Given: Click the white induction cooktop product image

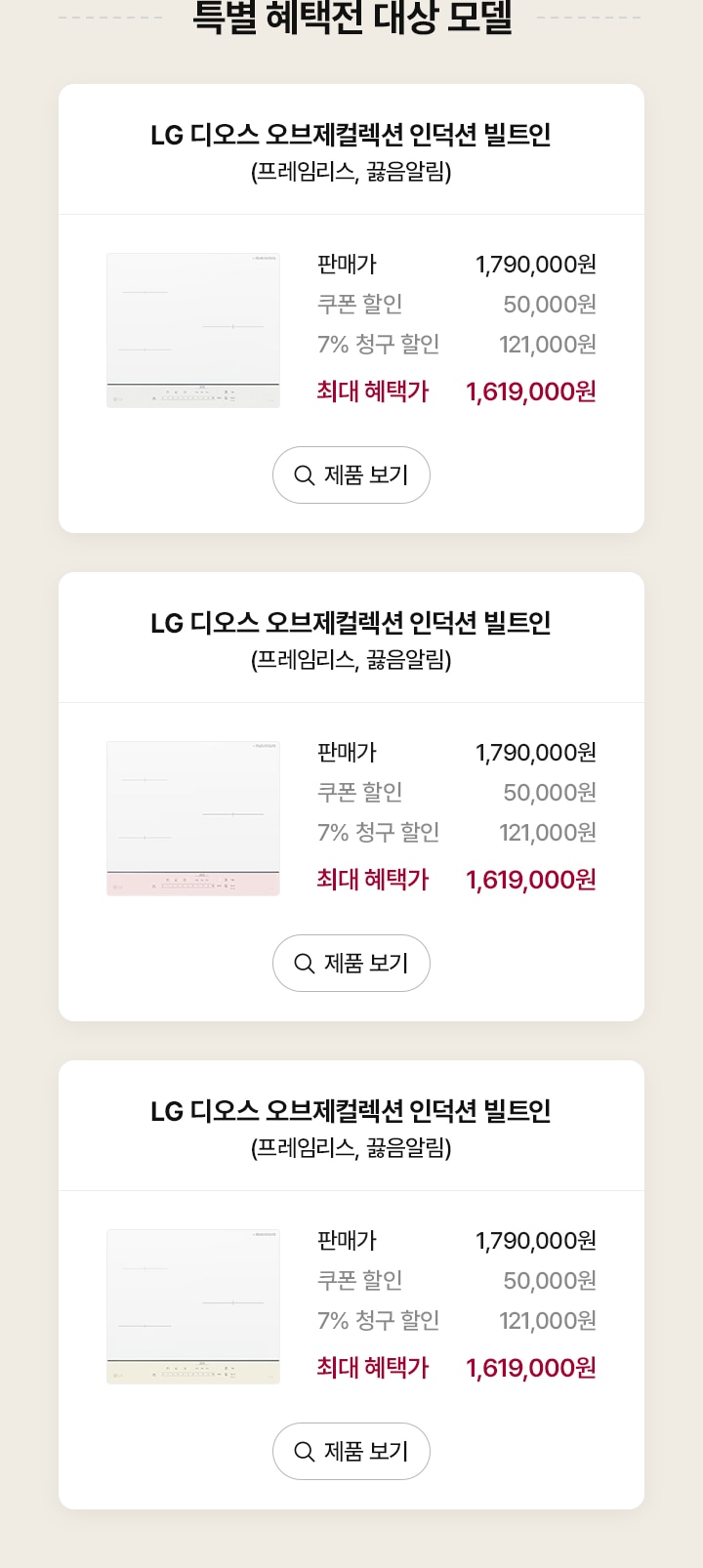Looking at the screenshot, I should [x=192, y=330].
